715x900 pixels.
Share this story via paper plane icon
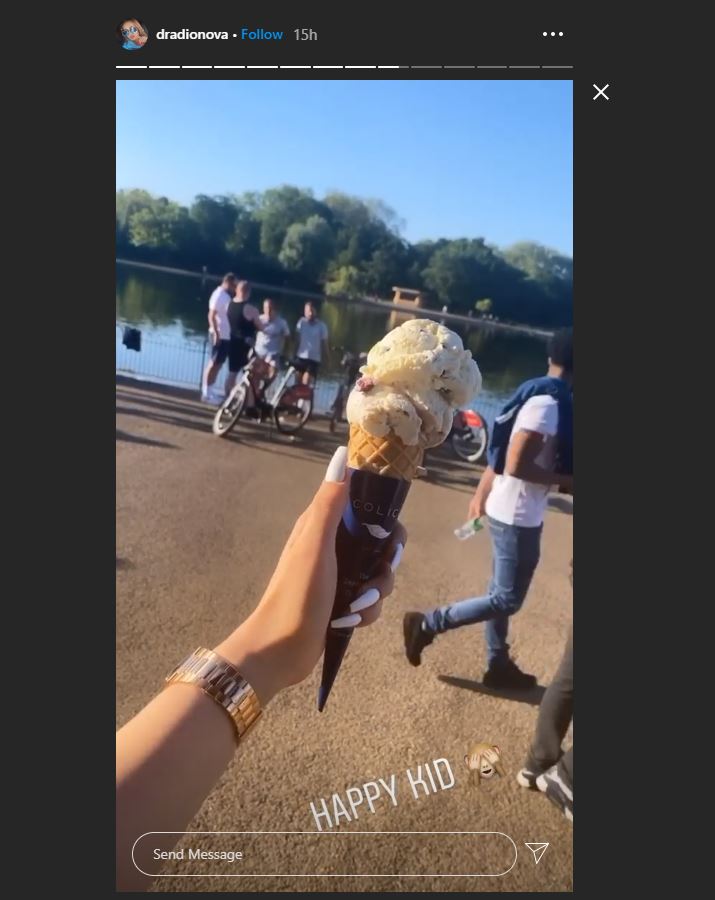pos(537,853)
